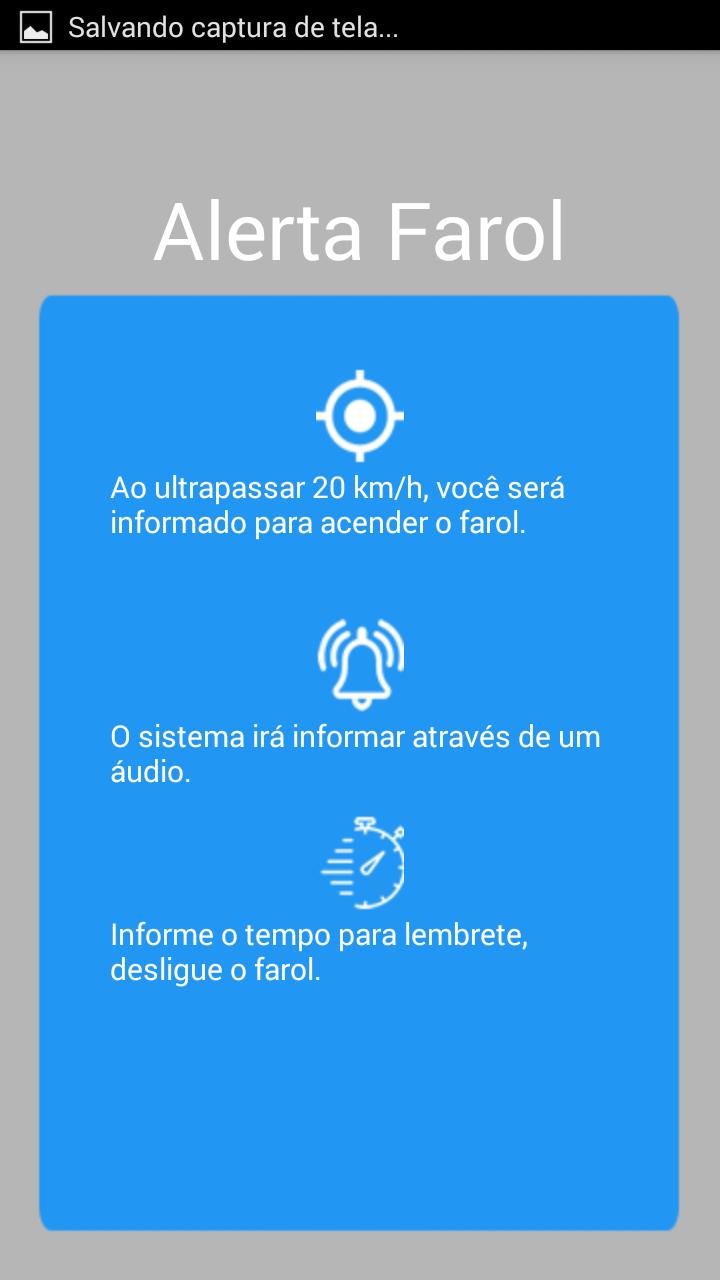
Task: Select the status bar at the top
Action: (360, 27)
